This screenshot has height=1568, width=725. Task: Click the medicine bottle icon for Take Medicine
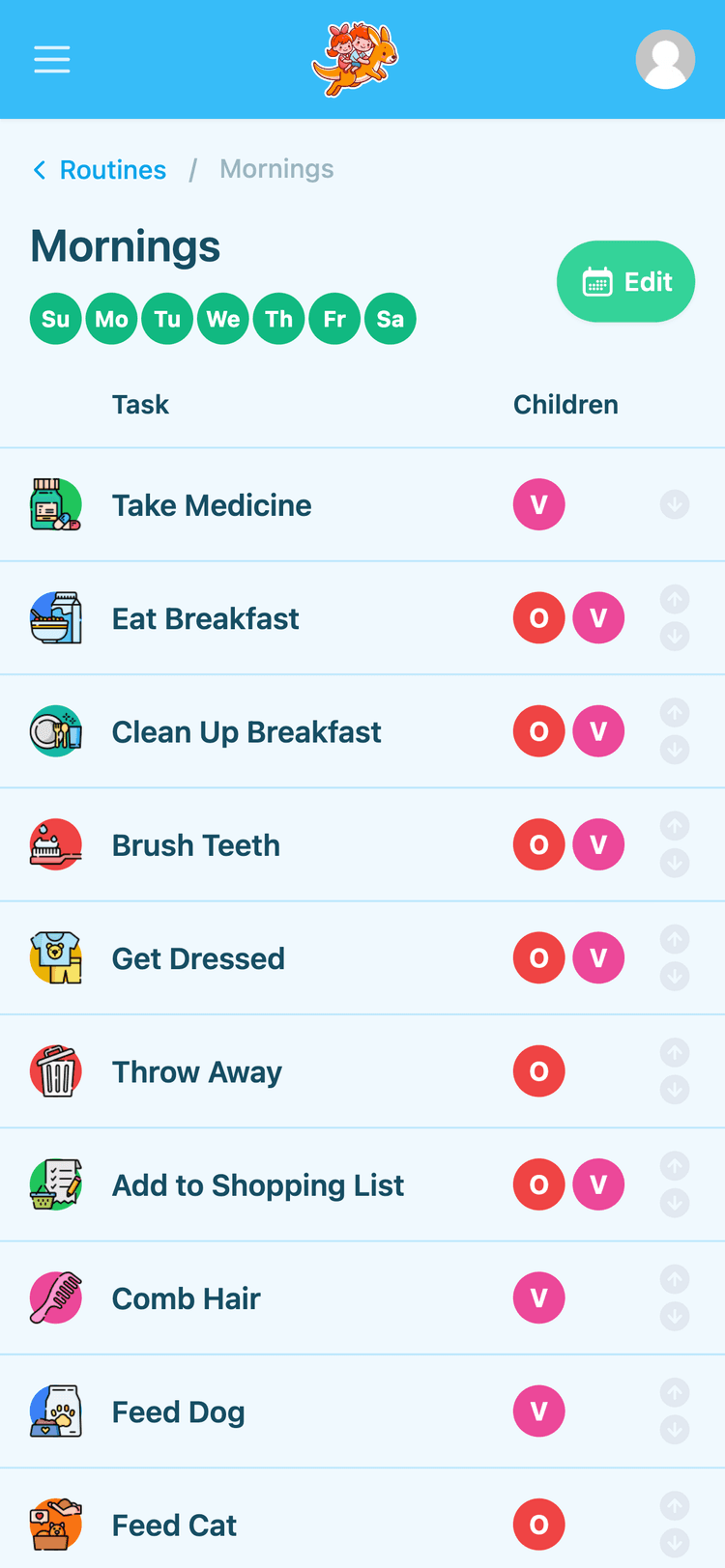[x=56, y=504]
